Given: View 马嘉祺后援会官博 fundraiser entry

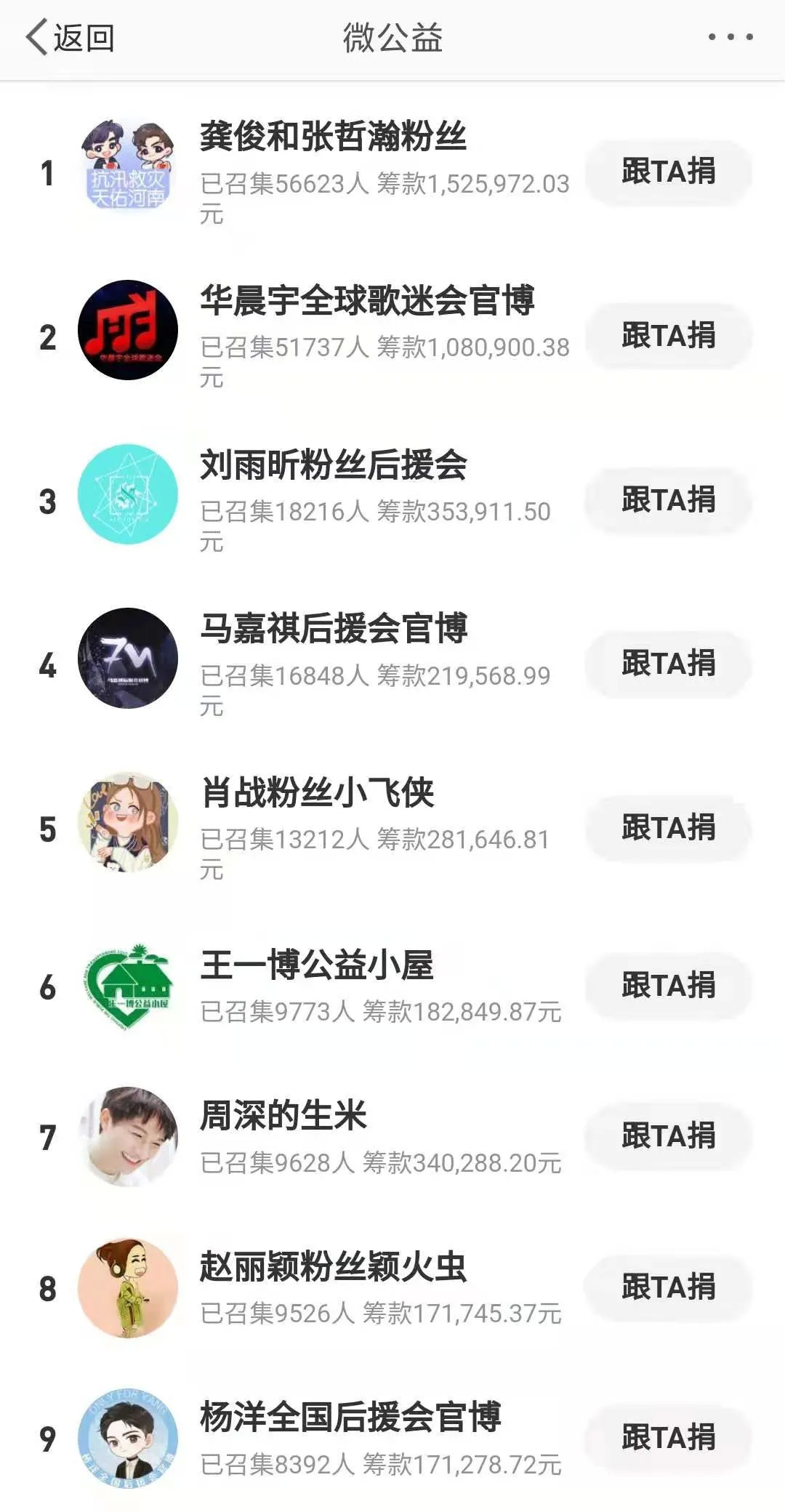Looking at the screenshot, I should coord(333,629).
